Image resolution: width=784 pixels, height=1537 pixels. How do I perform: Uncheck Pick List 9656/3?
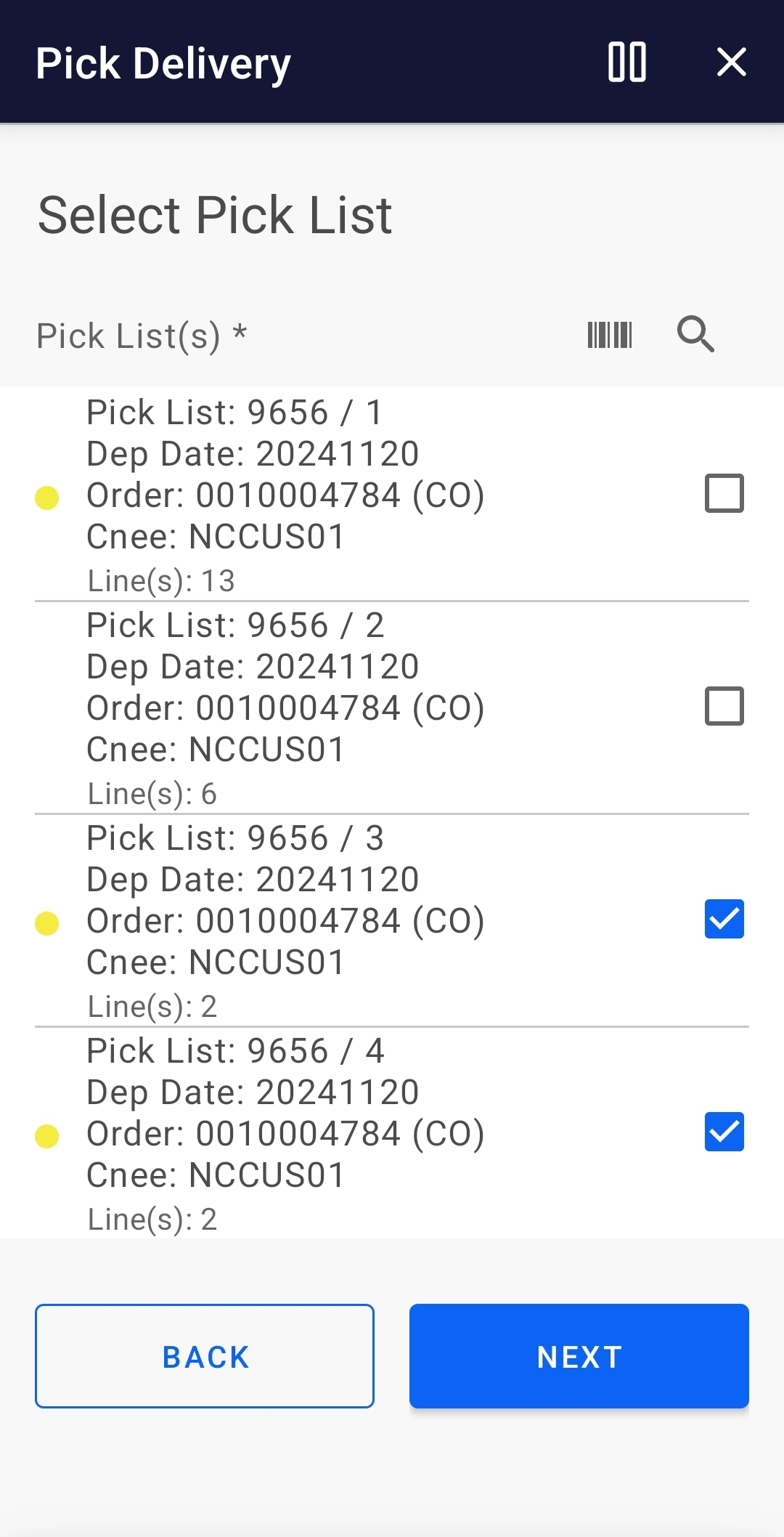pyautogui.click(x=724, y=920)
